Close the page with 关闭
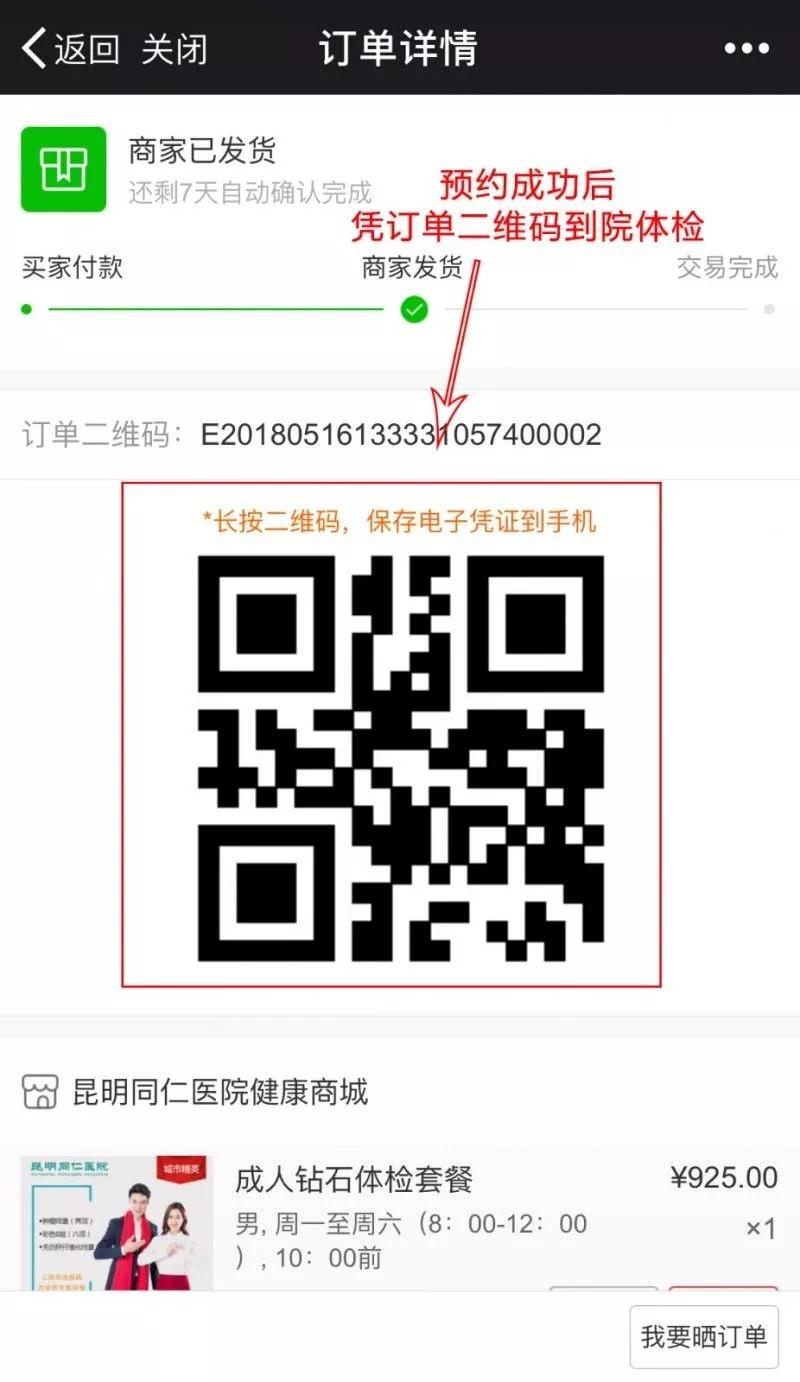Image resolution: width=800 pixels, height=1382 pixels. (174, 48)
